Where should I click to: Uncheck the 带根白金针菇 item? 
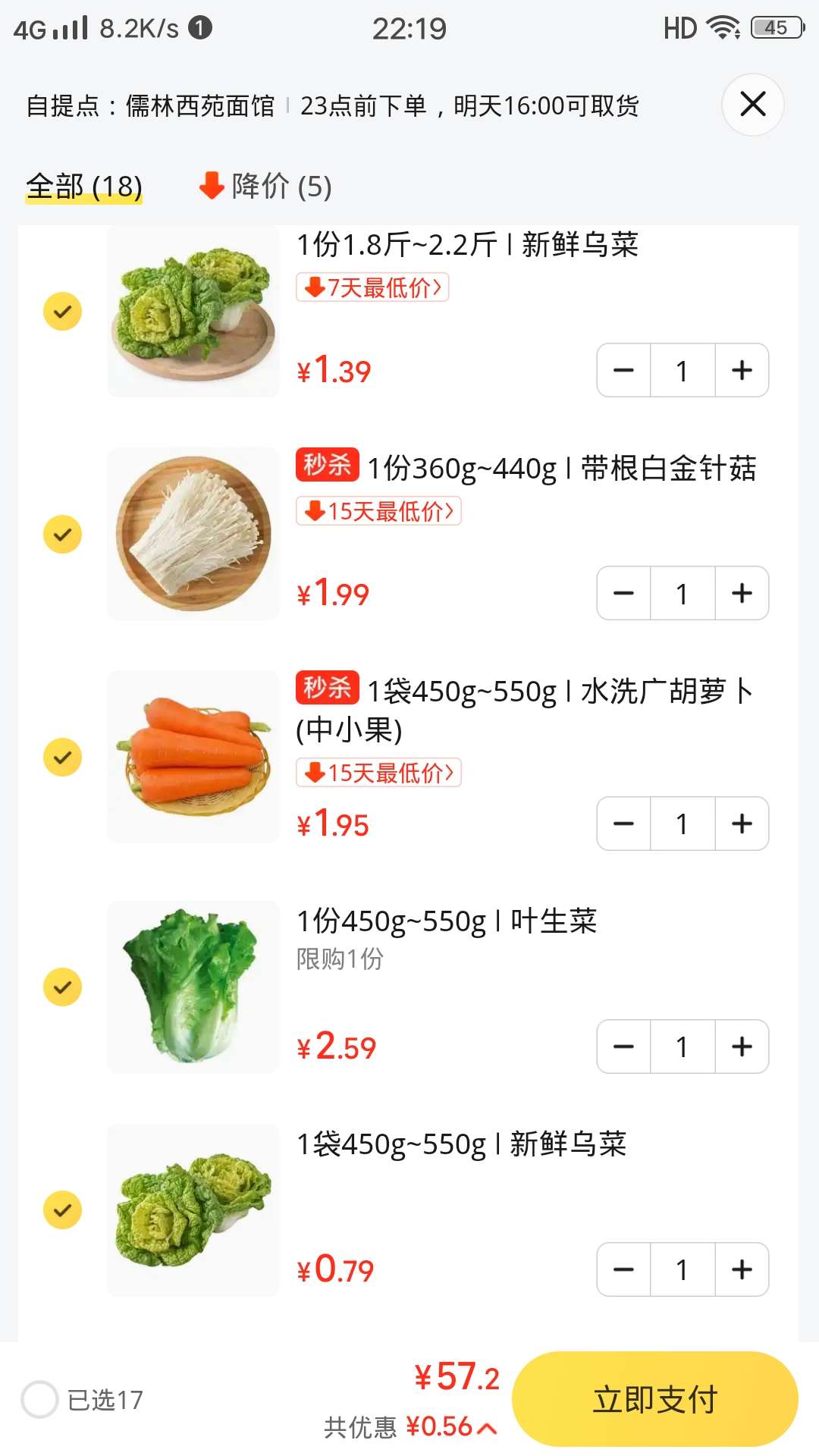click(62, 534)
